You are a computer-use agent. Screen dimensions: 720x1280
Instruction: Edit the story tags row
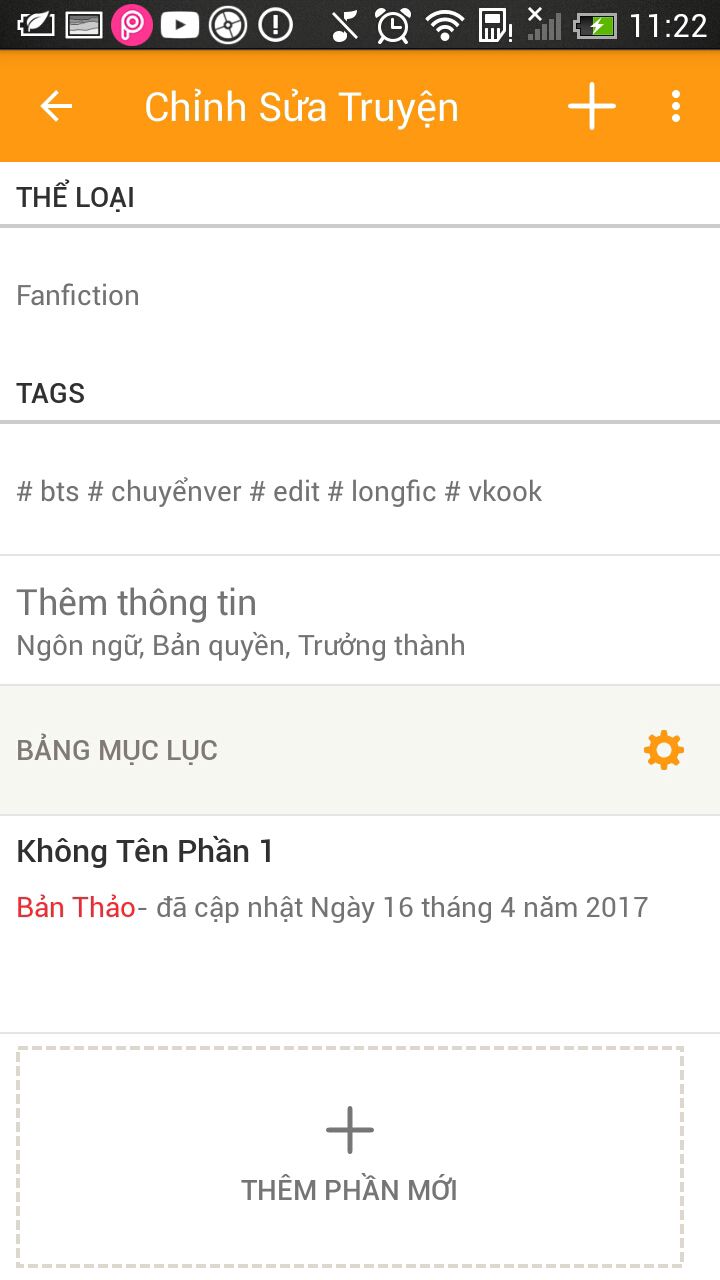coord(360,491)
